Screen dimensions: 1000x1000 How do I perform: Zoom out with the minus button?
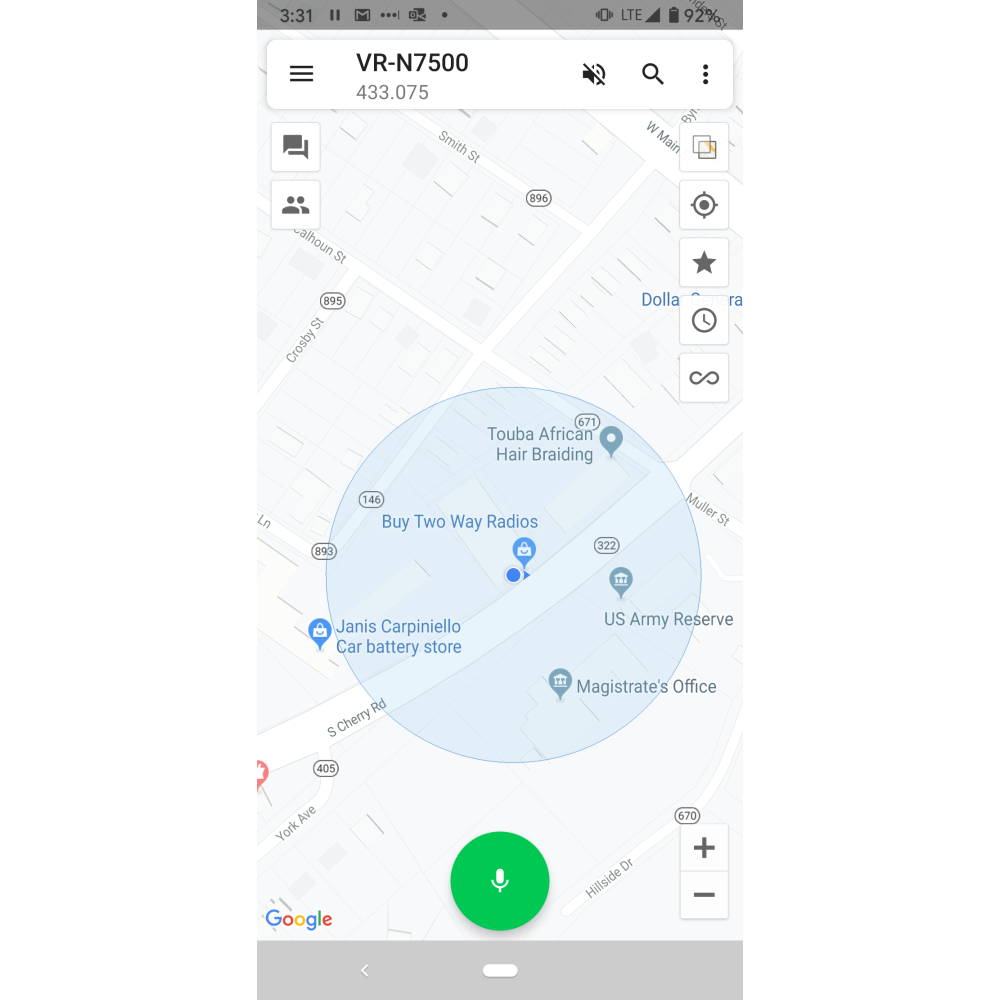click(704, 895)
